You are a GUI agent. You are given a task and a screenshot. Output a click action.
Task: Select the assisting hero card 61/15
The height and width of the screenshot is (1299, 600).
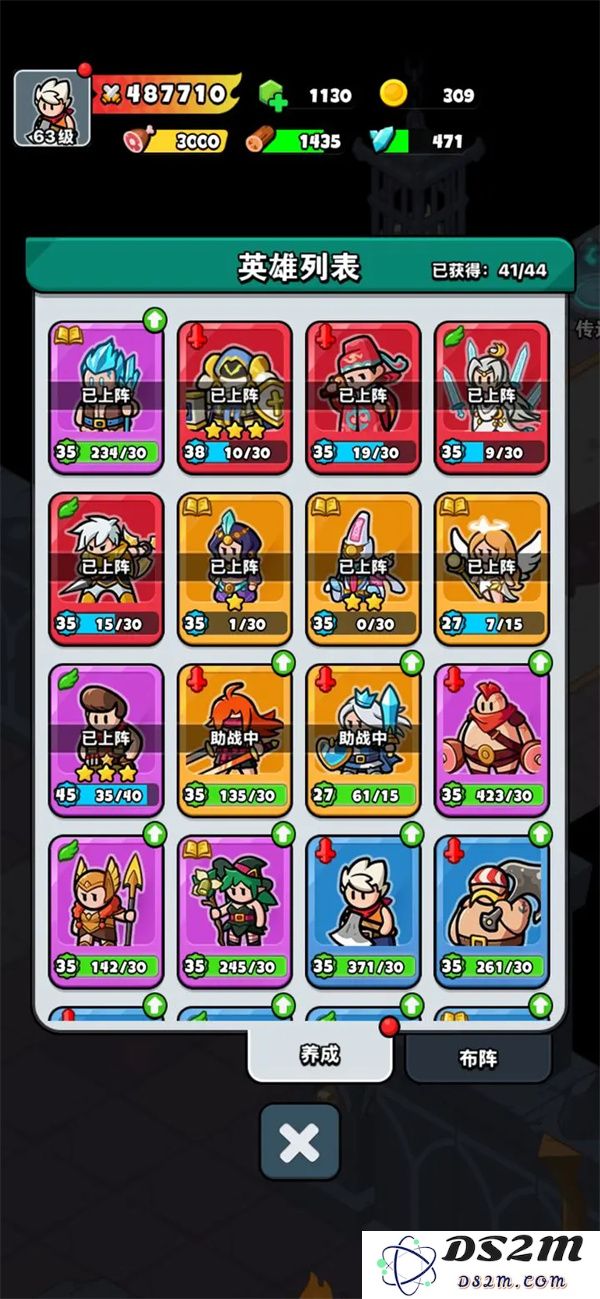coord(363,740)
